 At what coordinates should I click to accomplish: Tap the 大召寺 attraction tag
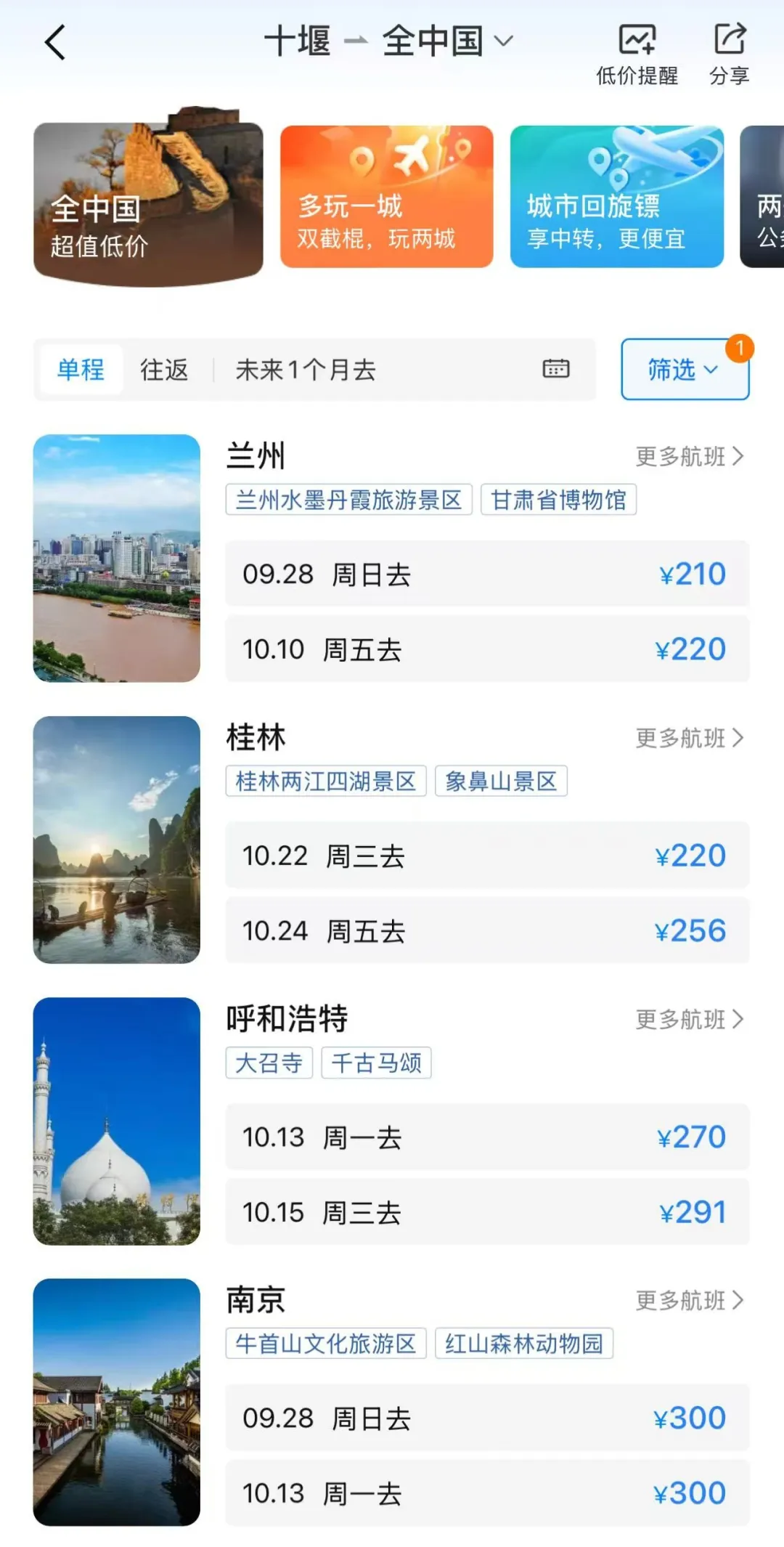click(x=269, y=1063)
